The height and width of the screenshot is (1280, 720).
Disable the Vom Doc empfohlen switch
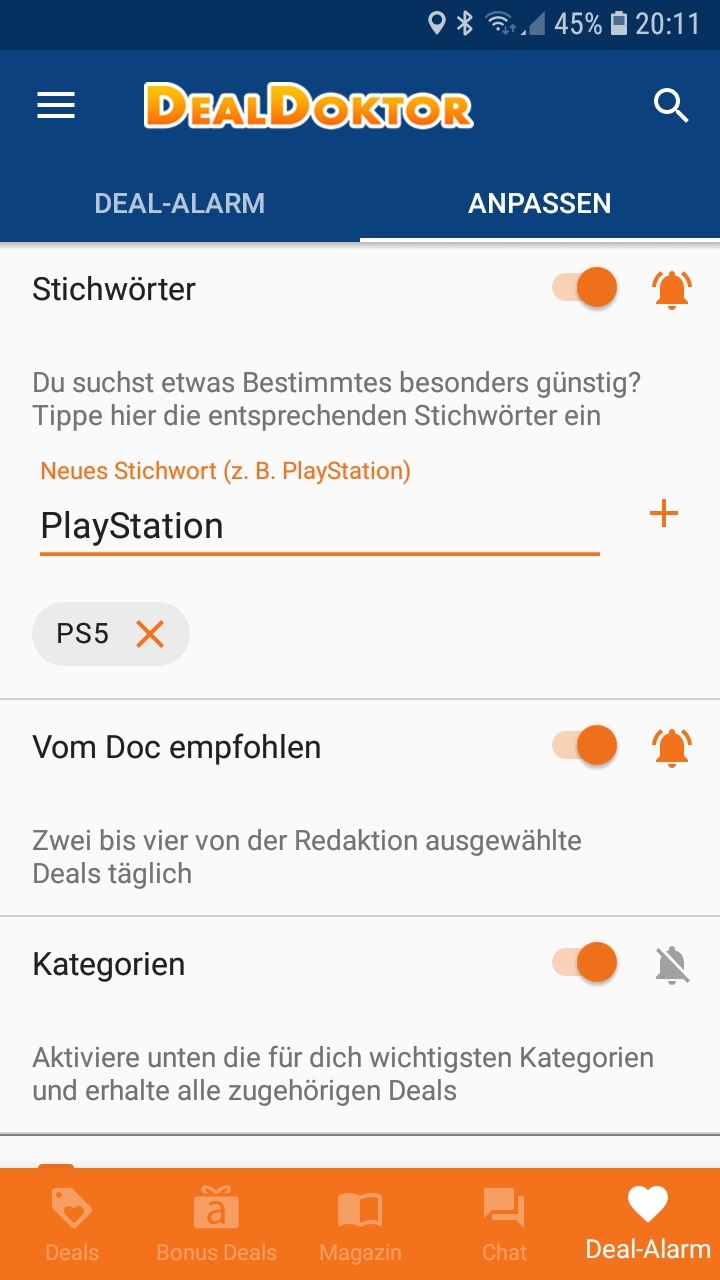click(x=586, y=746)
